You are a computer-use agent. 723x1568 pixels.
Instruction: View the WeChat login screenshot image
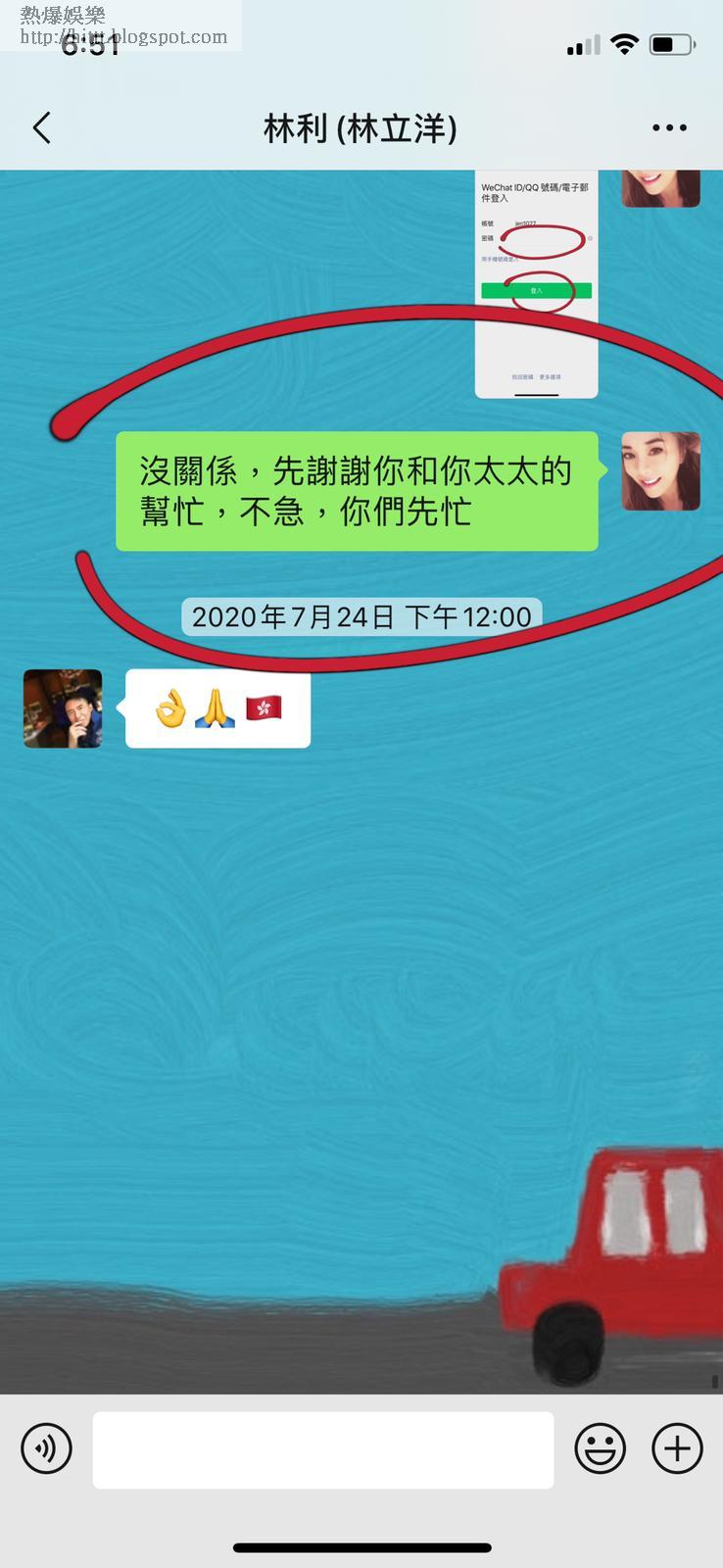coord(536,284)
